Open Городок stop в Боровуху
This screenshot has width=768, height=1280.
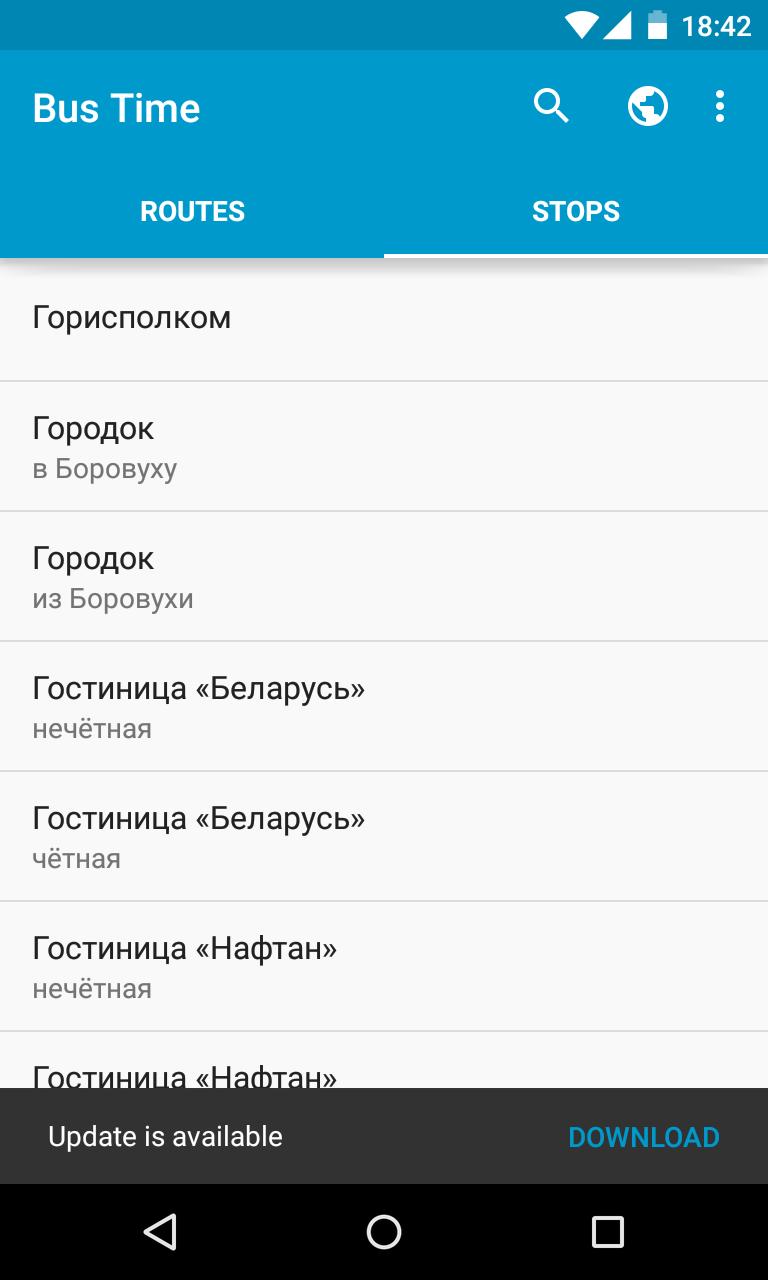(384, 447)
